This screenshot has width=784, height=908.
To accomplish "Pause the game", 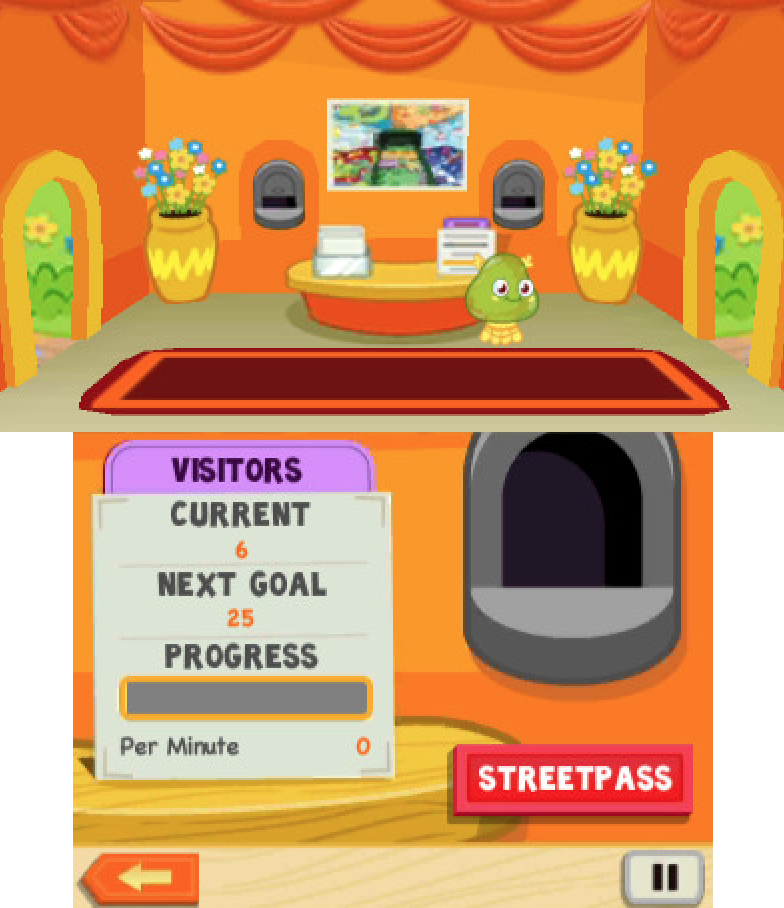I will coord(662,877).
